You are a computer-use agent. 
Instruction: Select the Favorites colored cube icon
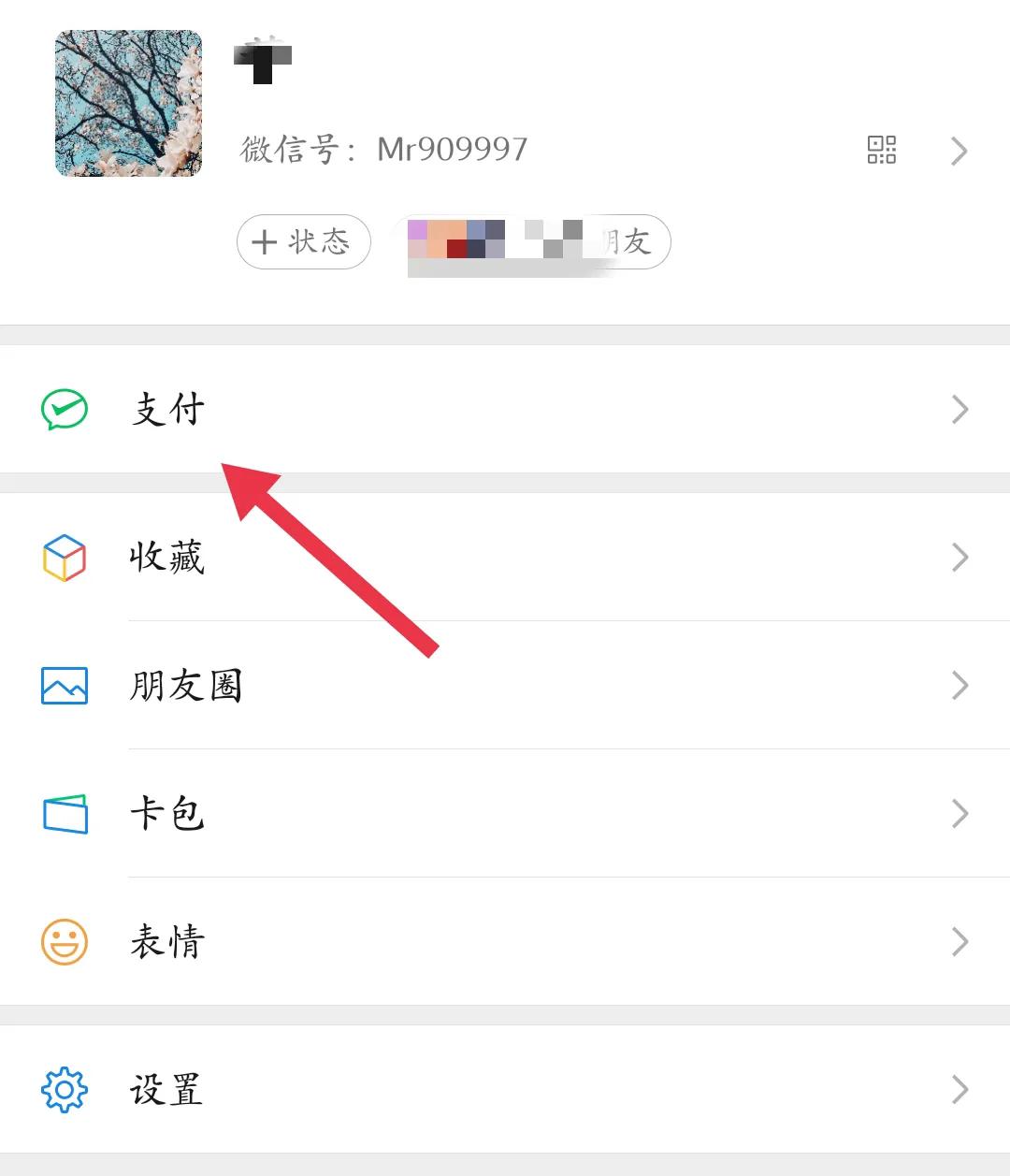point(63,558)
